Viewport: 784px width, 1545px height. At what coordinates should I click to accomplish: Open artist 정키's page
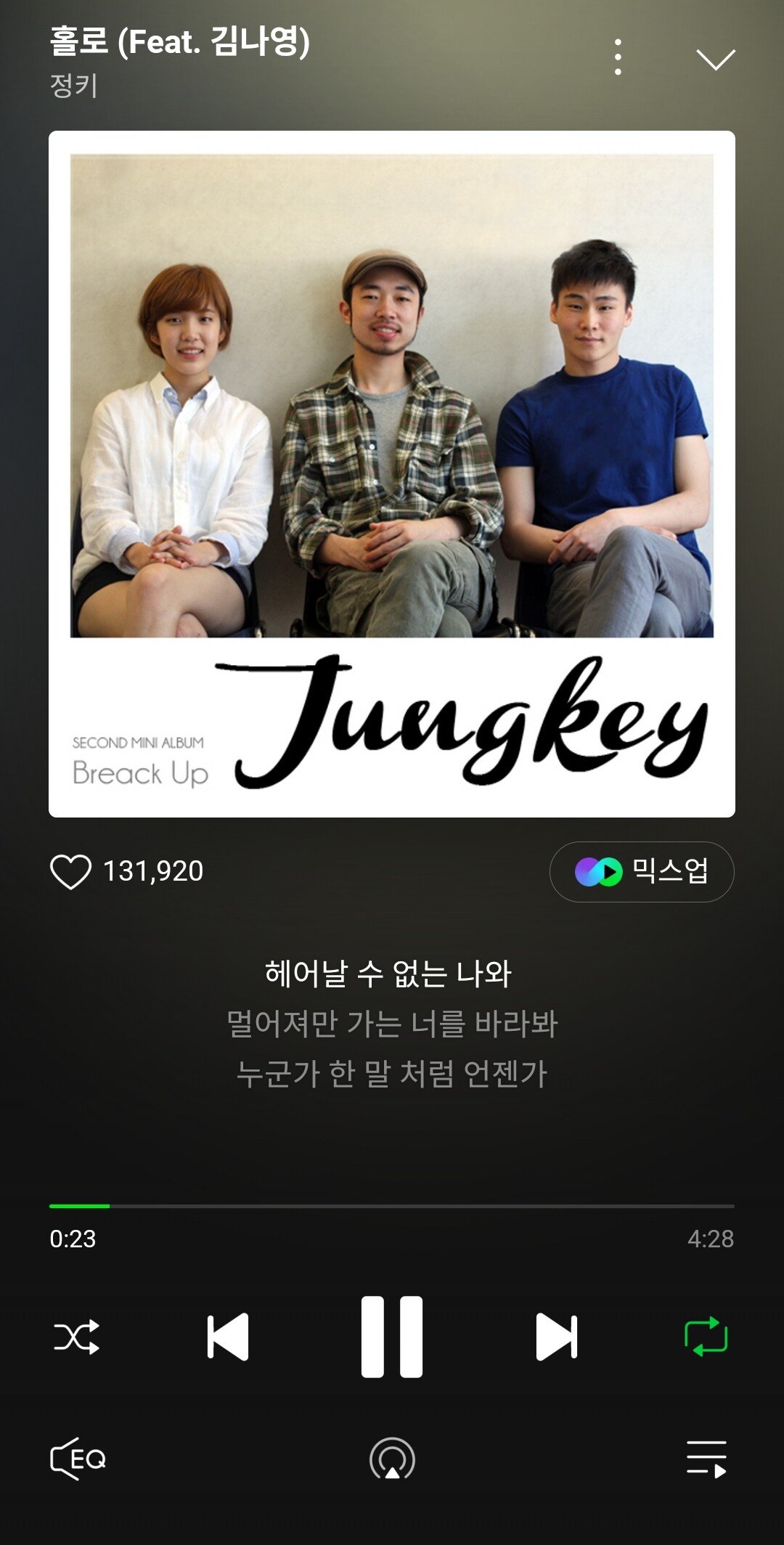[x=73, y=86]
